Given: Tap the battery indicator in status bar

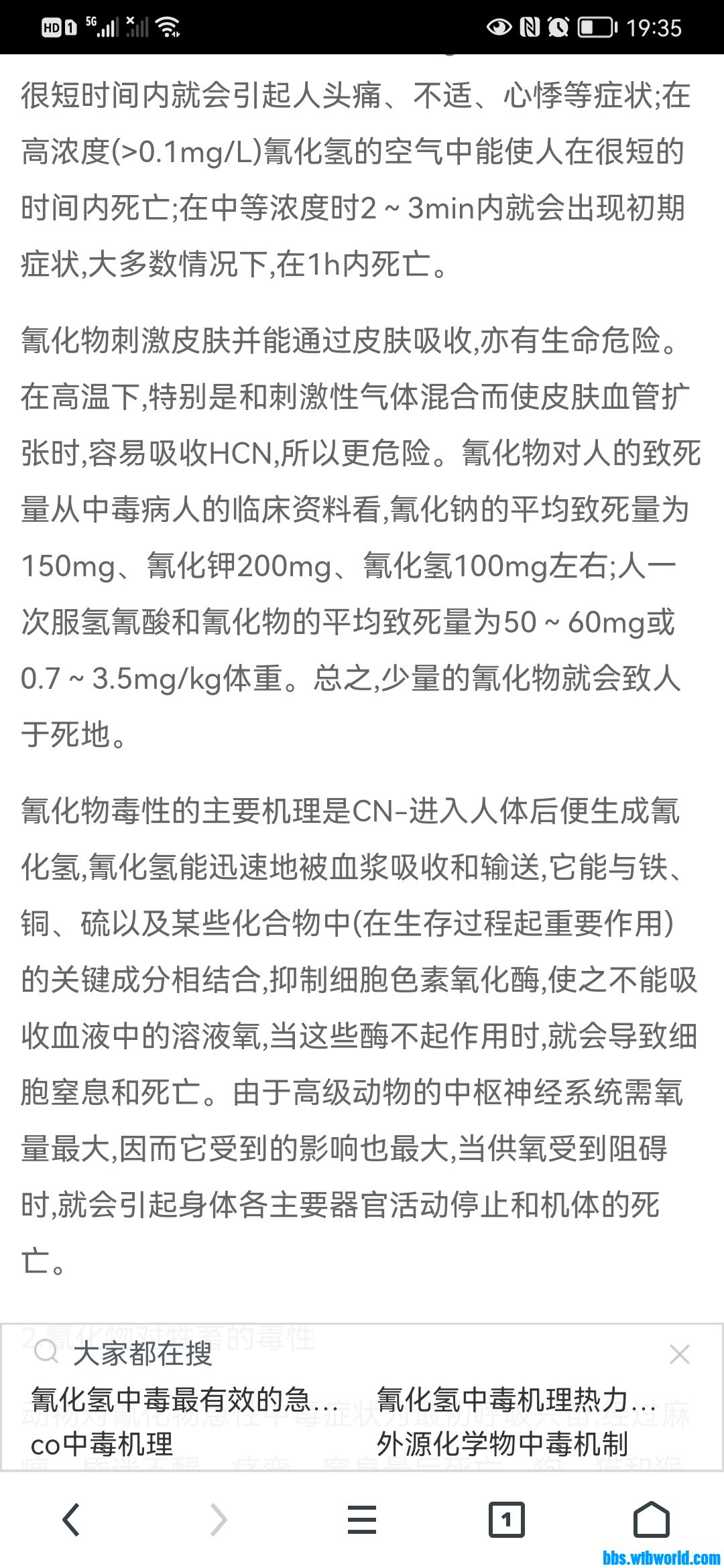Looking at the screenshot, I should [595, 27].
